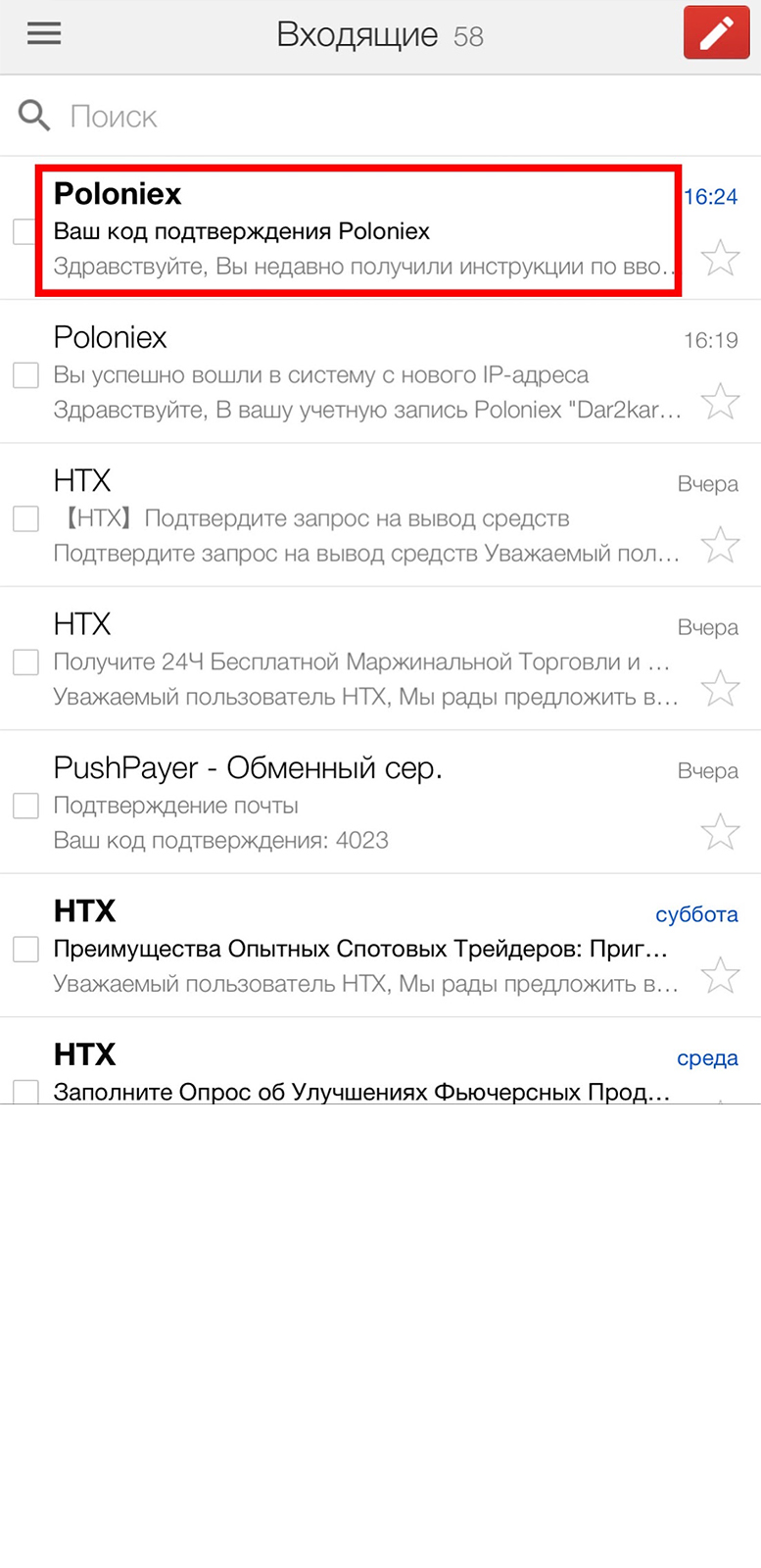Select the HTX суббота email checkbox

click(25, 949)
